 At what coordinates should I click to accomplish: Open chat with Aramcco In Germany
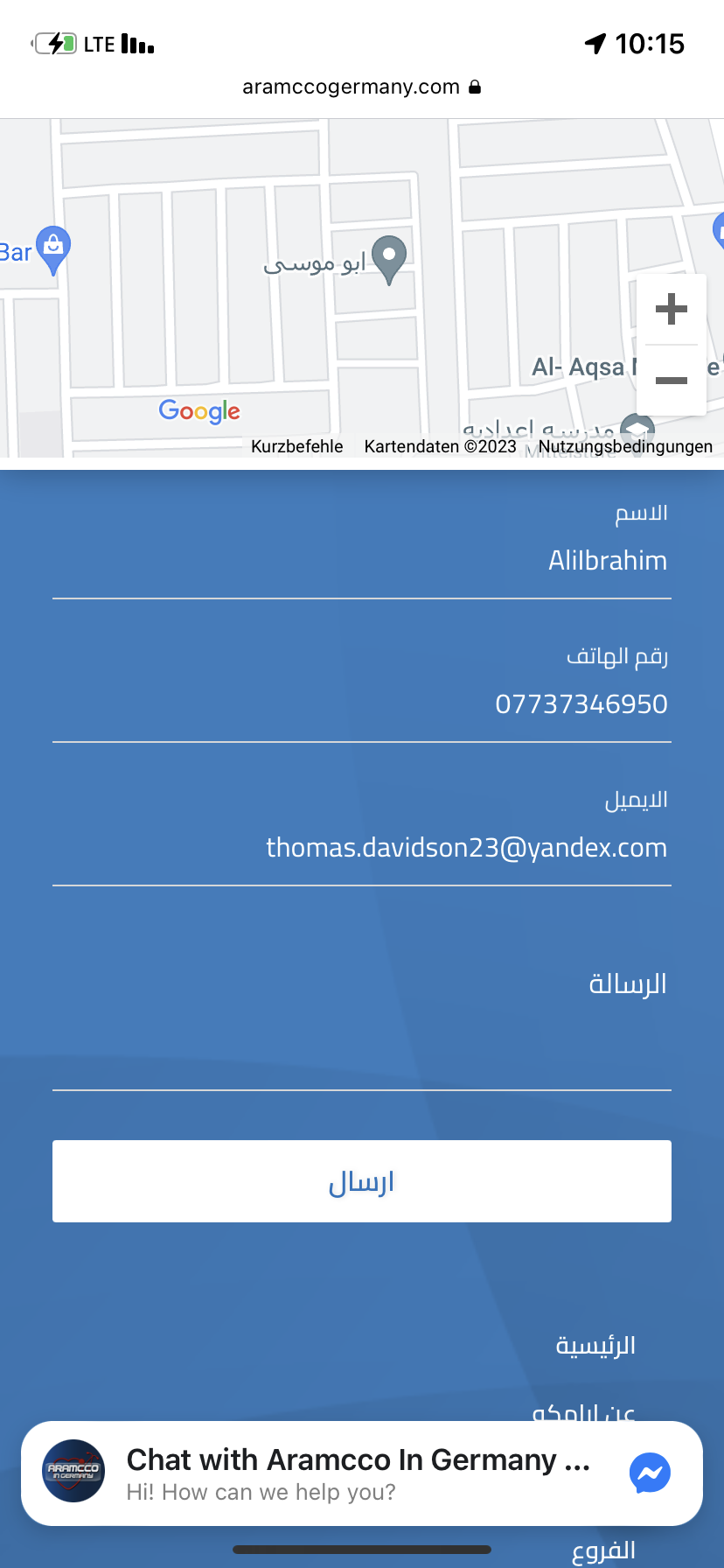(x=362, y=1473)
